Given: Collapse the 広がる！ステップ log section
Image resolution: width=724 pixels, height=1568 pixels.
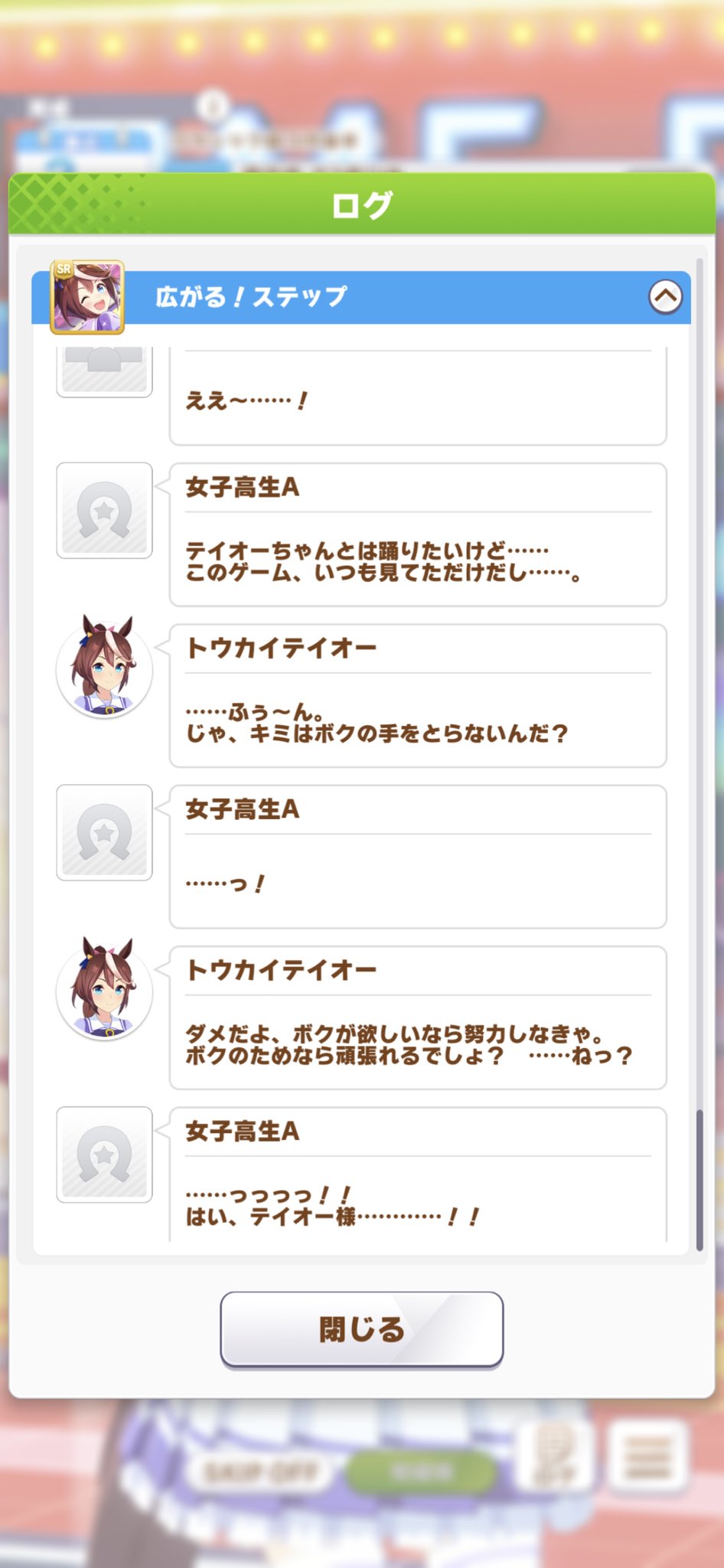Looking at the screenshot, I should pyautogui.click(x=665, y=297).
